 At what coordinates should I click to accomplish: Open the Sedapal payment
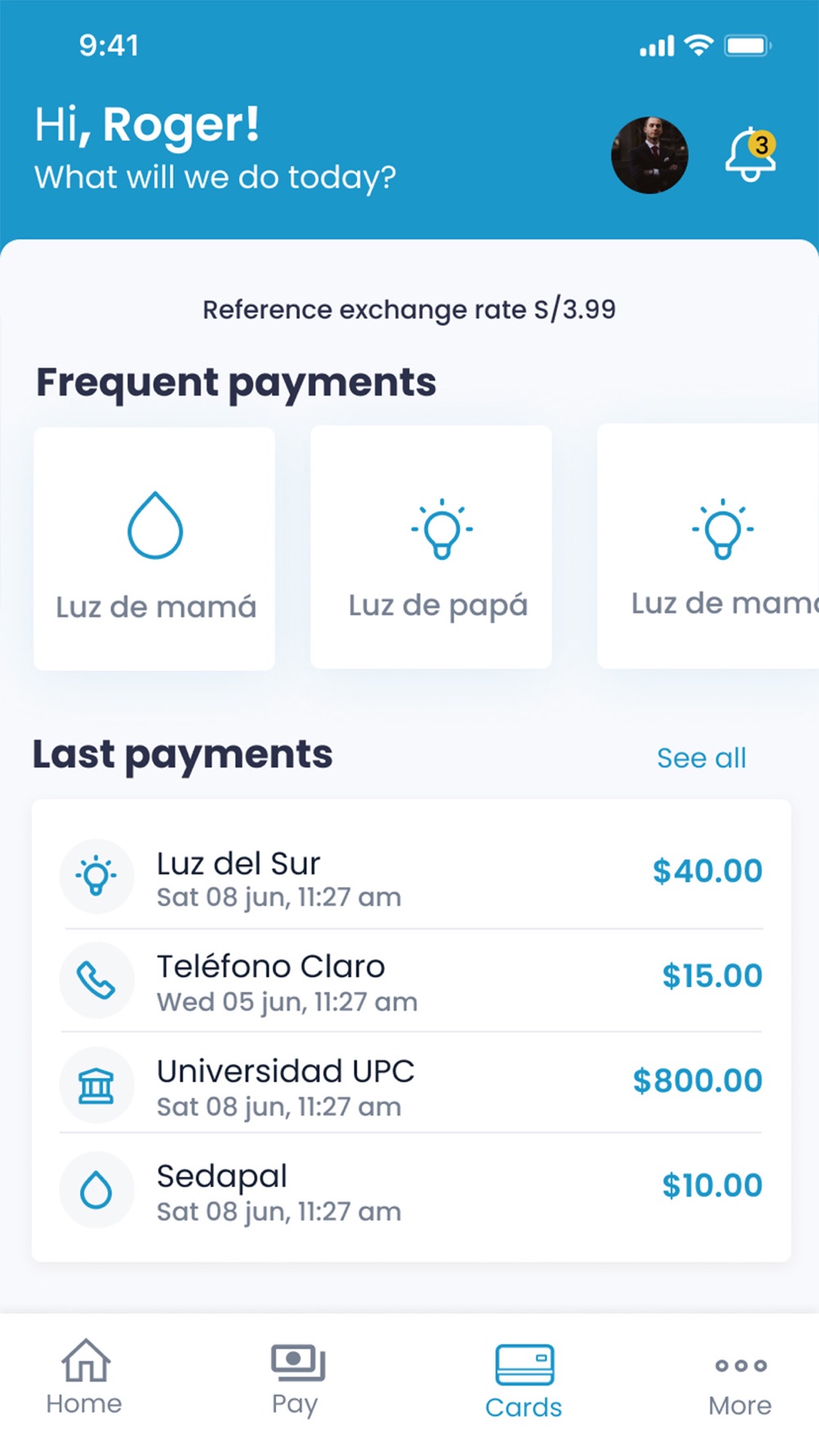pos(409,1191)
